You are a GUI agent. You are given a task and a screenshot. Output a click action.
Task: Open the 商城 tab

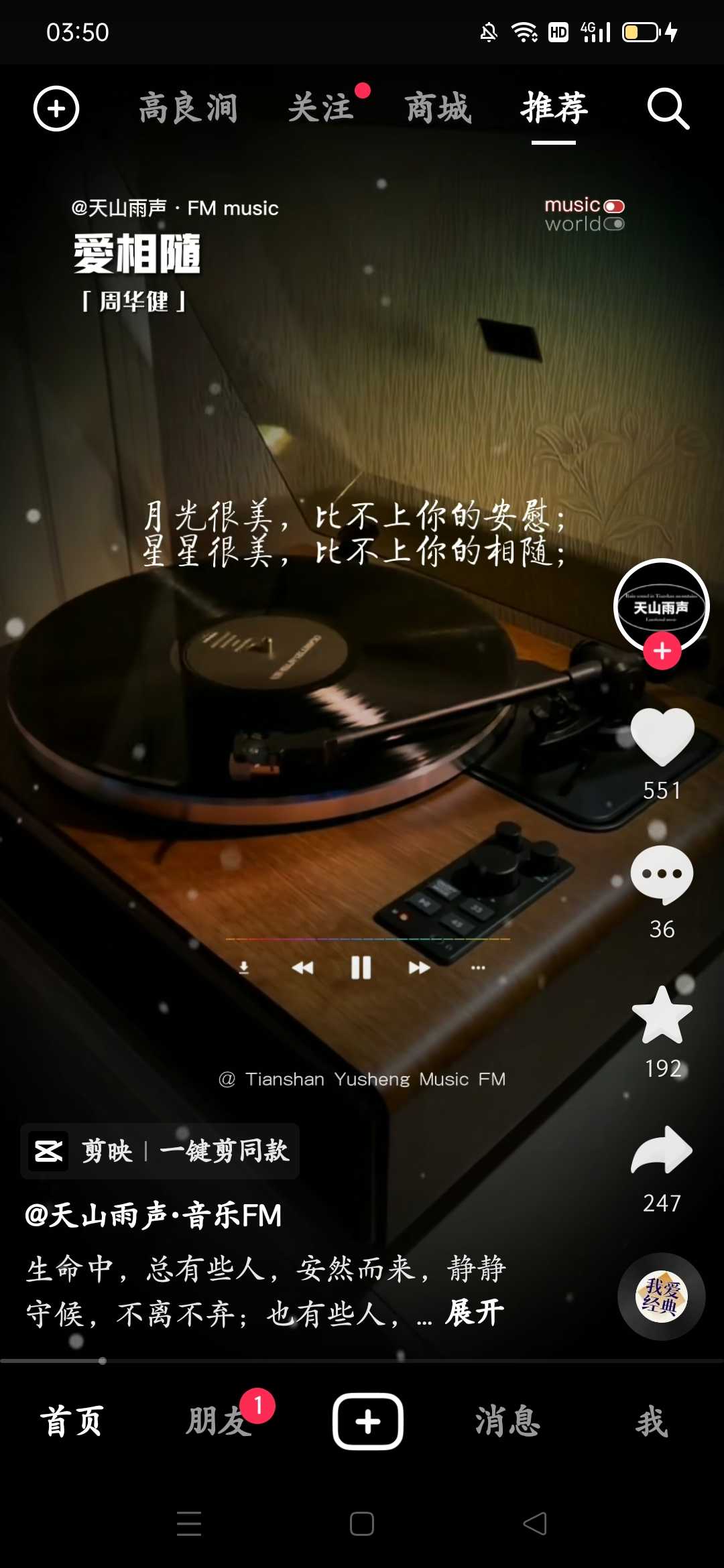[x=438, y=108]
